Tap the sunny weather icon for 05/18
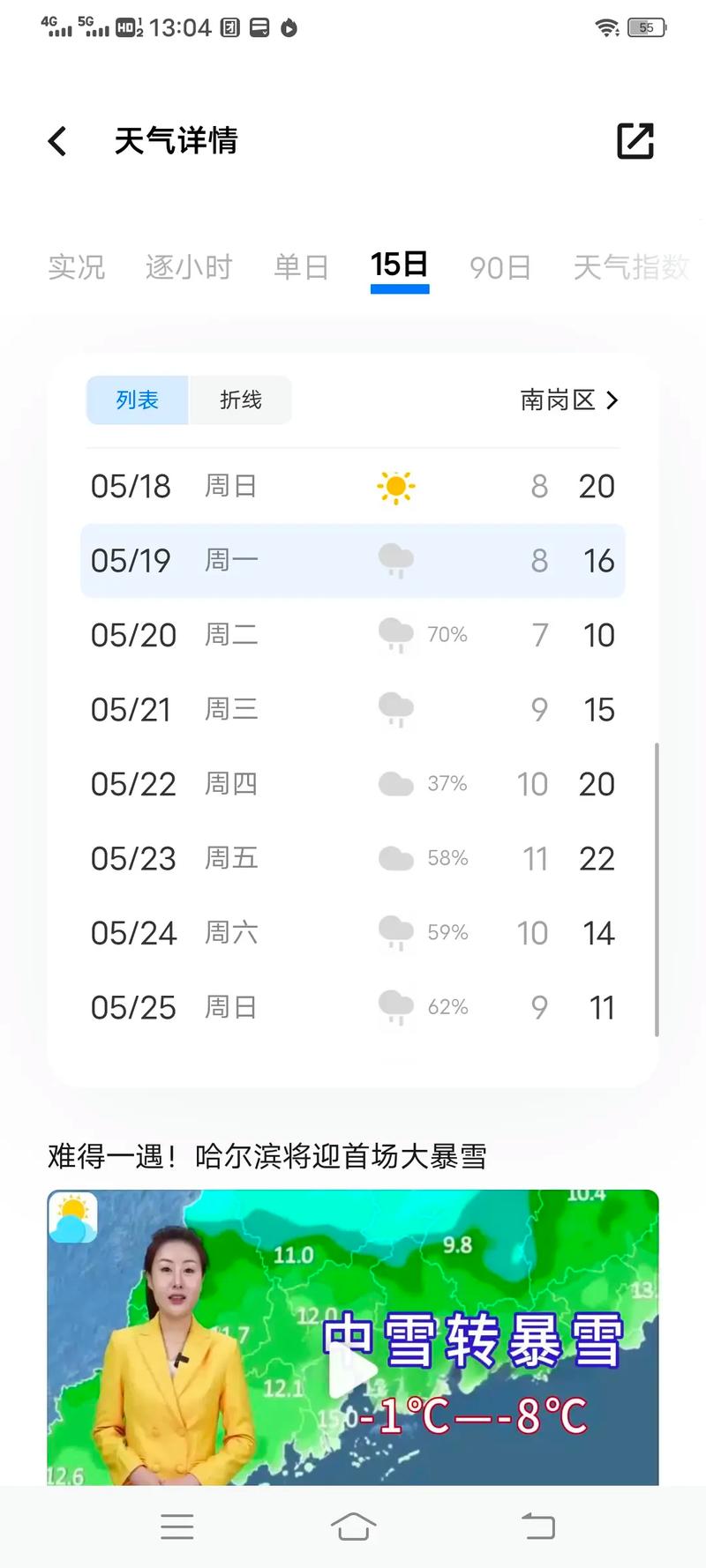Image resolution: width=706 pixels, height=1568 pixels. pos(395,486)
